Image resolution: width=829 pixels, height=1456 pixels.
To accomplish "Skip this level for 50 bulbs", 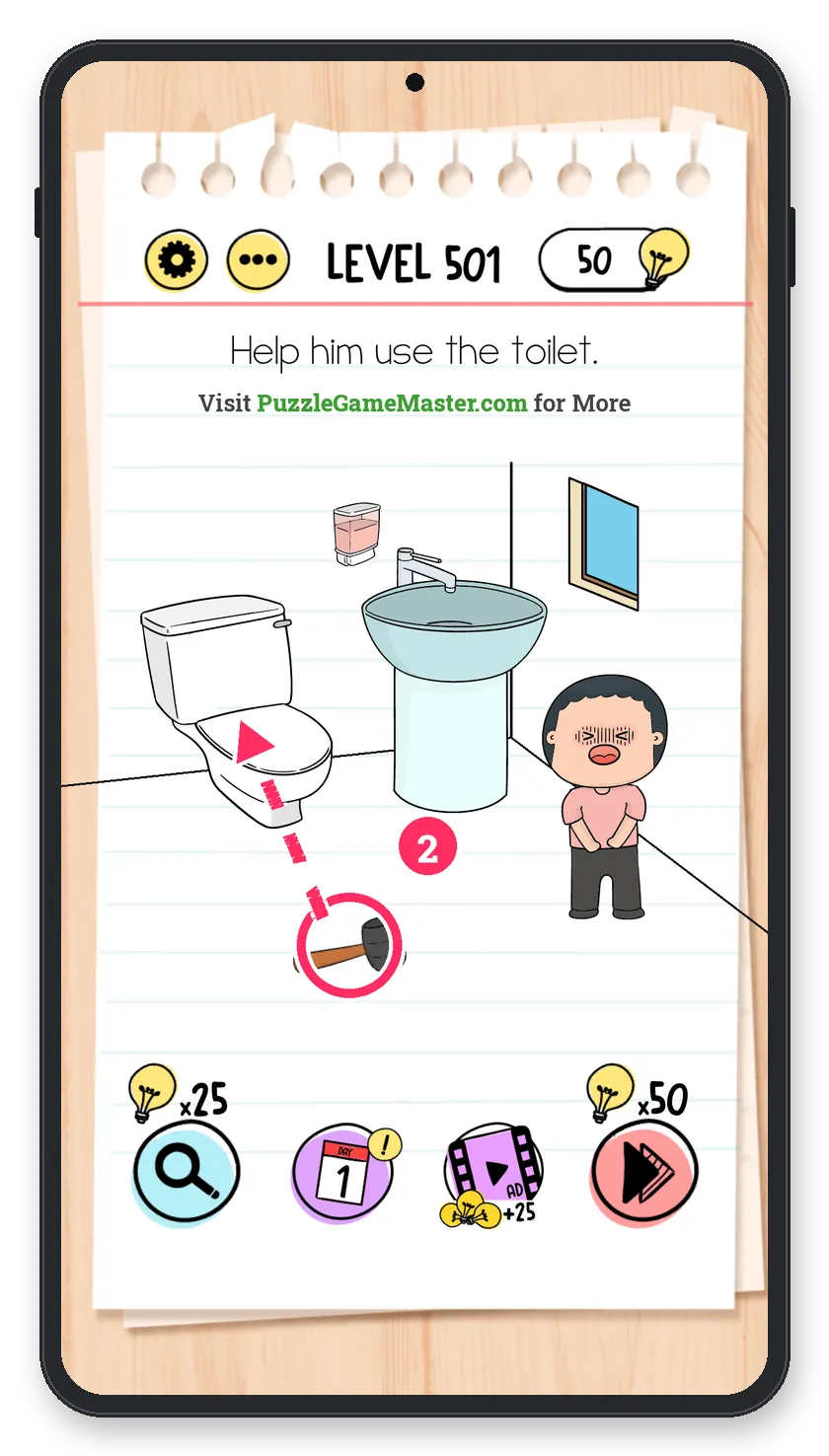I will click(x=643, y=1174).
